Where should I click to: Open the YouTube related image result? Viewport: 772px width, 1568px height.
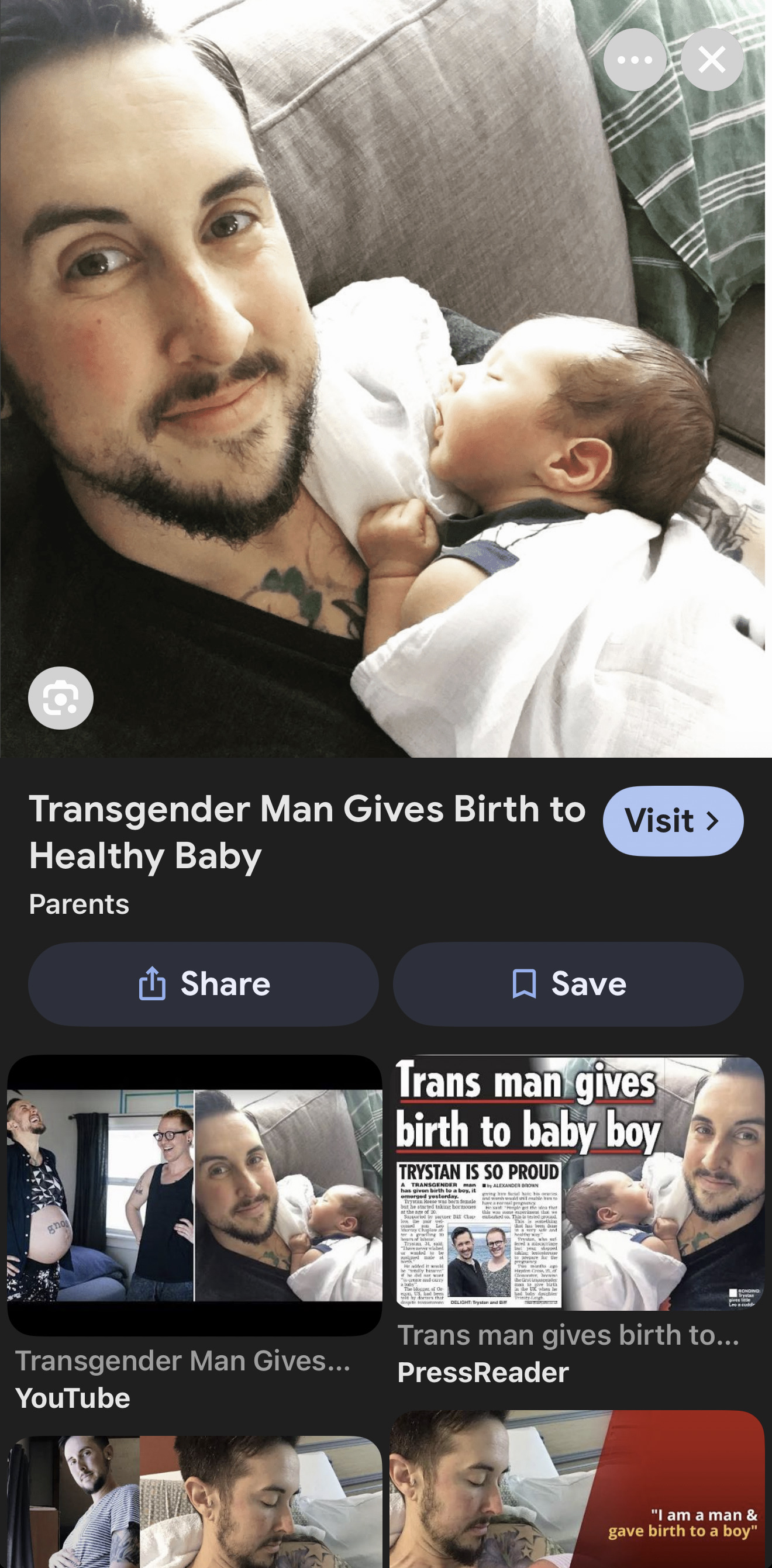[194, 1197]
